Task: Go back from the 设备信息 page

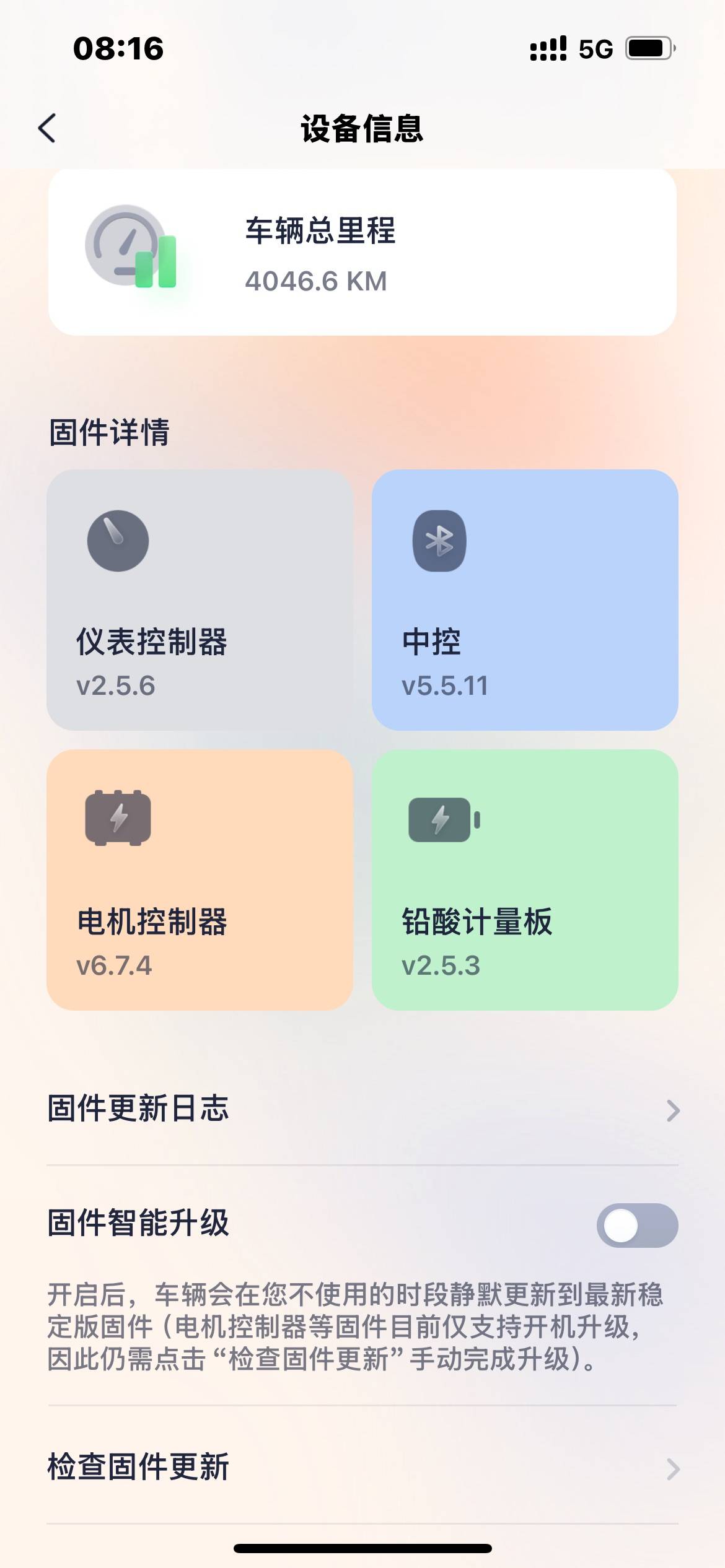Action: click(47, 128)
